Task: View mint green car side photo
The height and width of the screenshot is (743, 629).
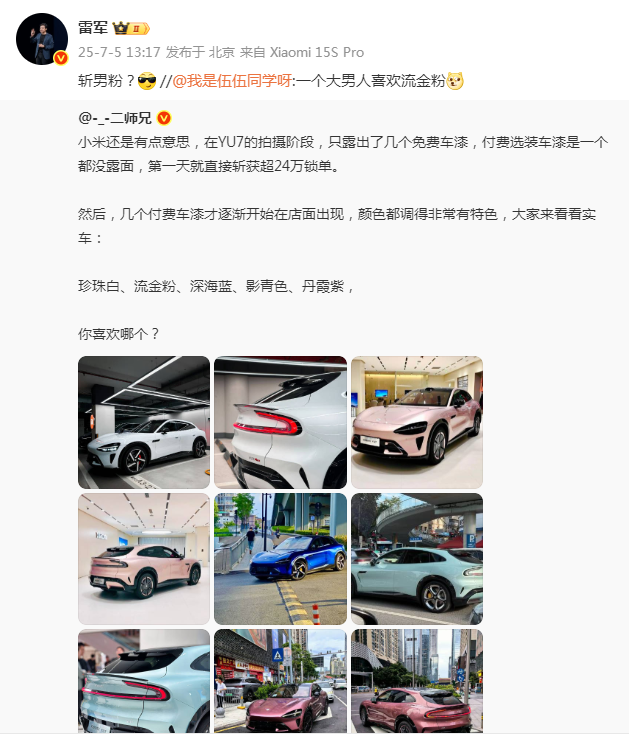Action: tap(416, 559)
